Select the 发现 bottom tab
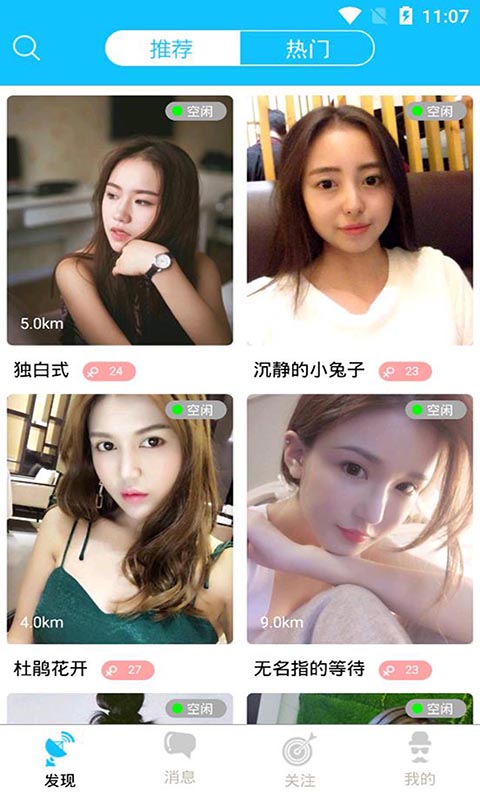Screen dimensions: 480x800 point(60,760)
